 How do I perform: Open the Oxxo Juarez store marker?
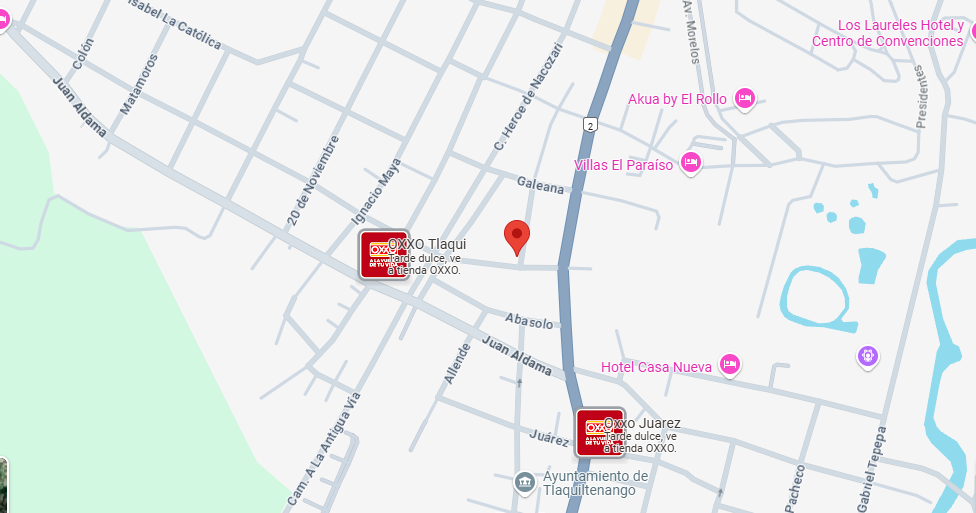[x=600, y=433]
